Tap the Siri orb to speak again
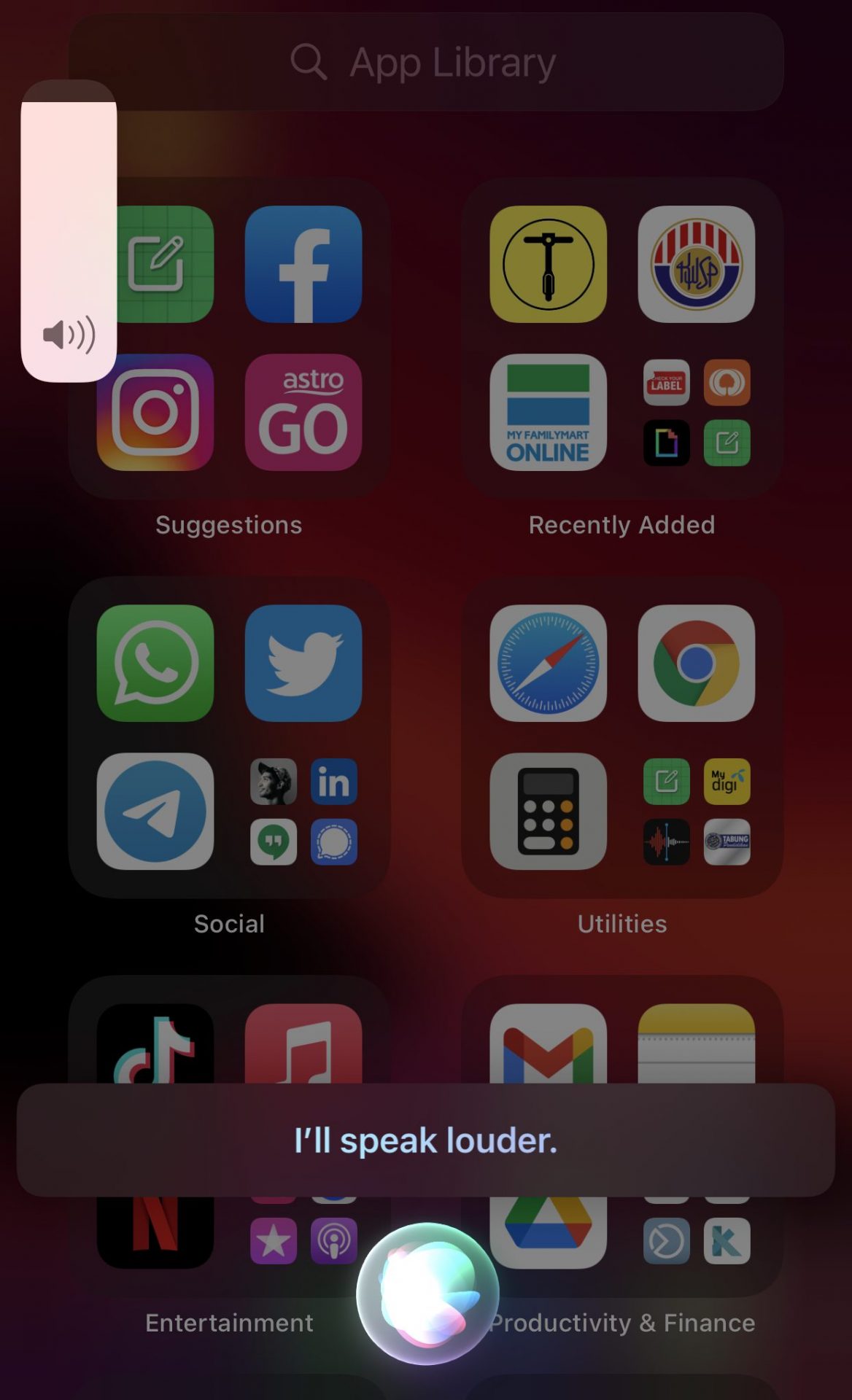This screenshot has height=1400, width=852. tap(427, 1294)
